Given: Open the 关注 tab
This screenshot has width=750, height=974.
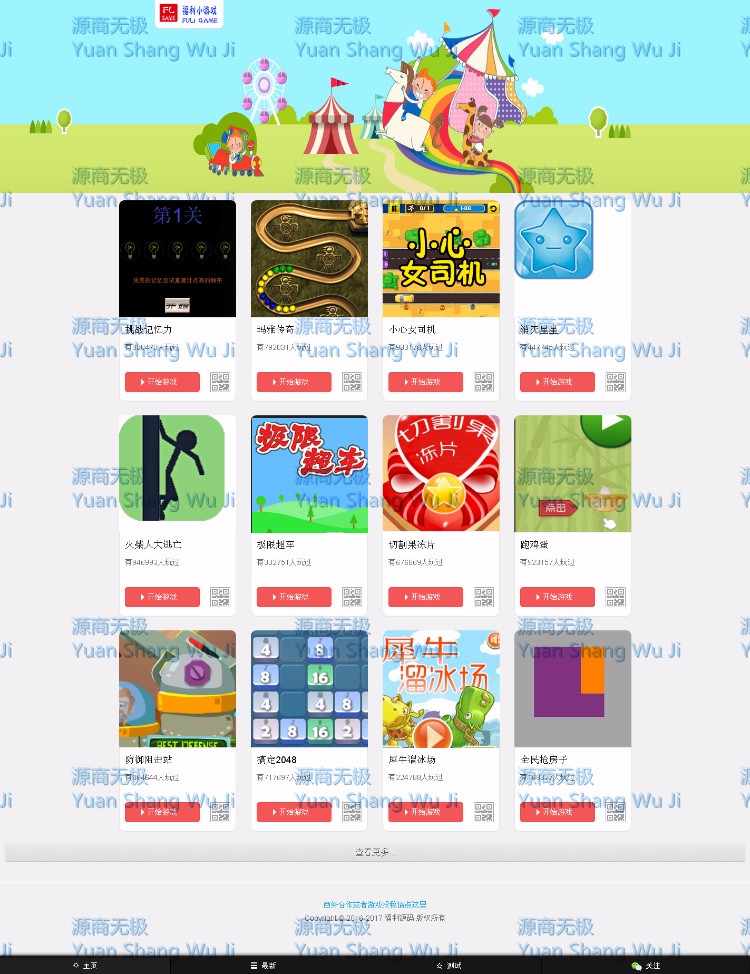Looking at the screenshot, I should (646, 965).
